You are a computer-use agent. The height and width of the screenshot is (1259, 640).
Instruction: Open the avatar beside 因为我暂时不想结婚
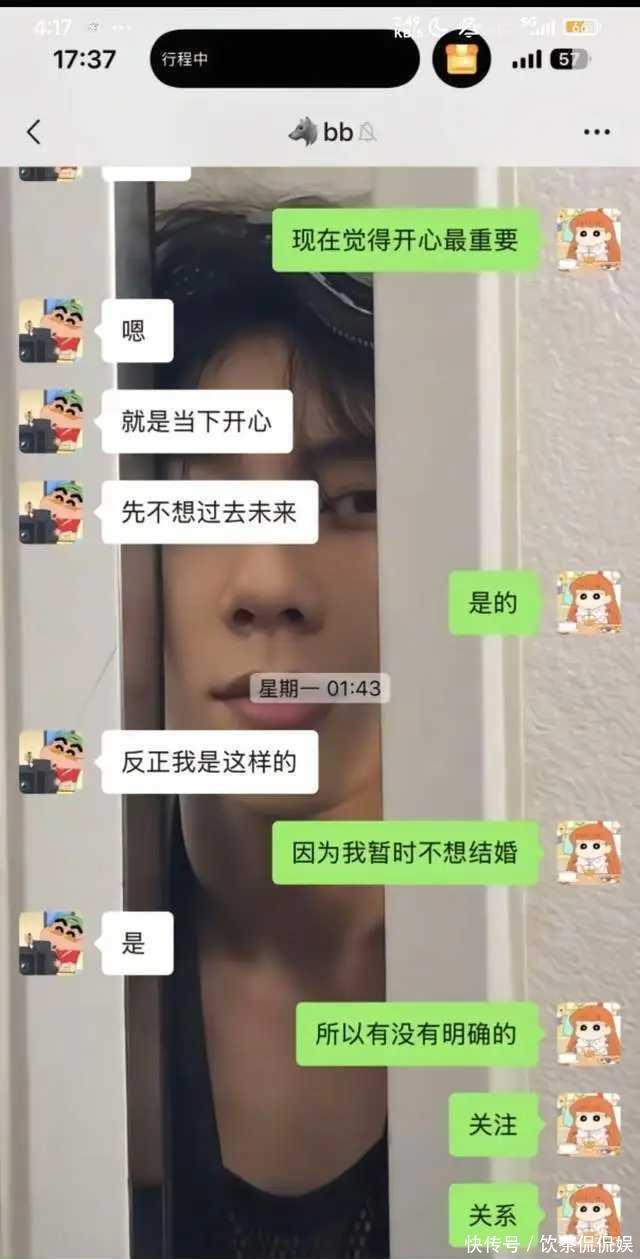pos(589,852)
